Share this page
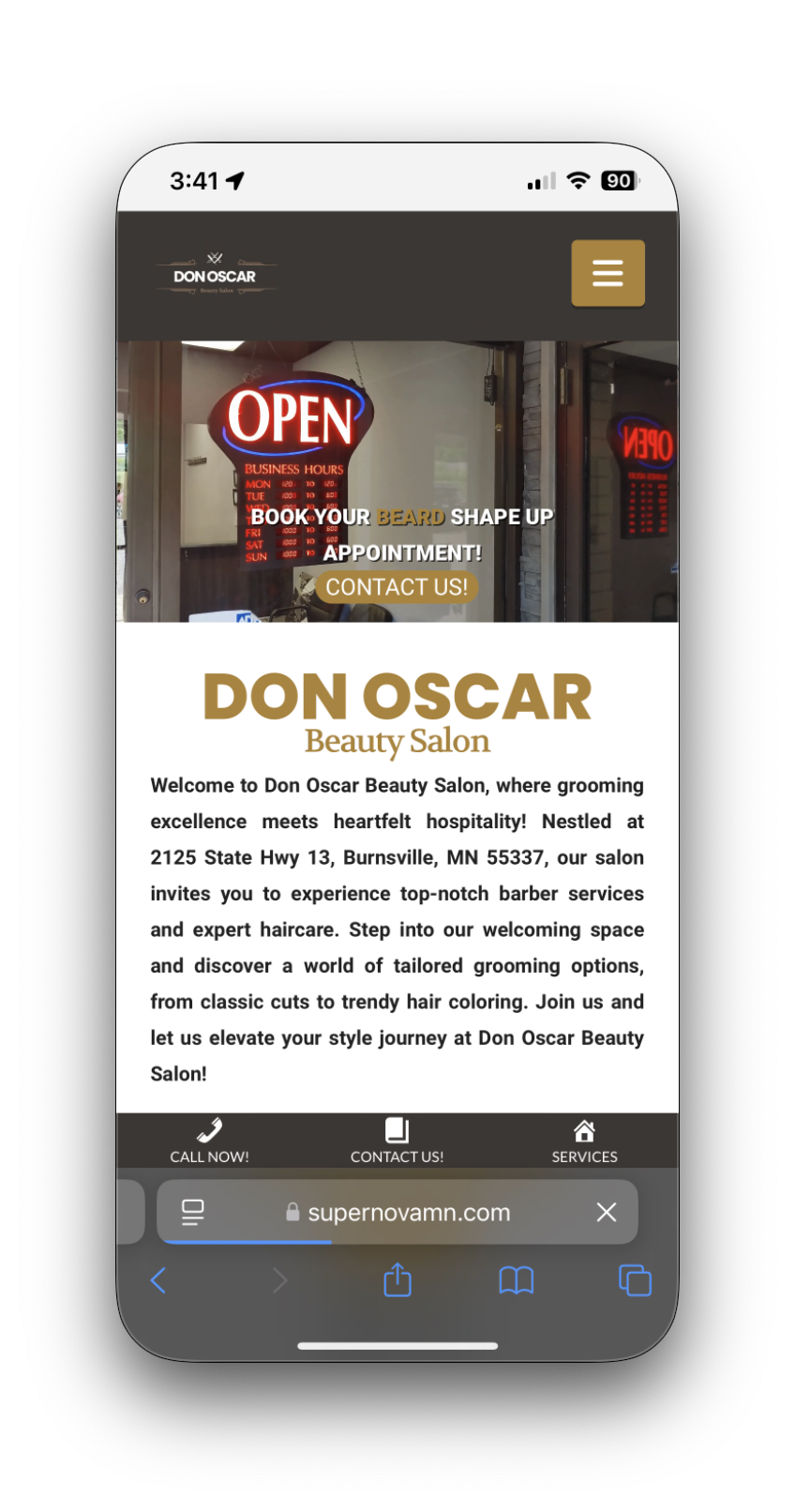 pyautogui.click(x=397, y=1280)
